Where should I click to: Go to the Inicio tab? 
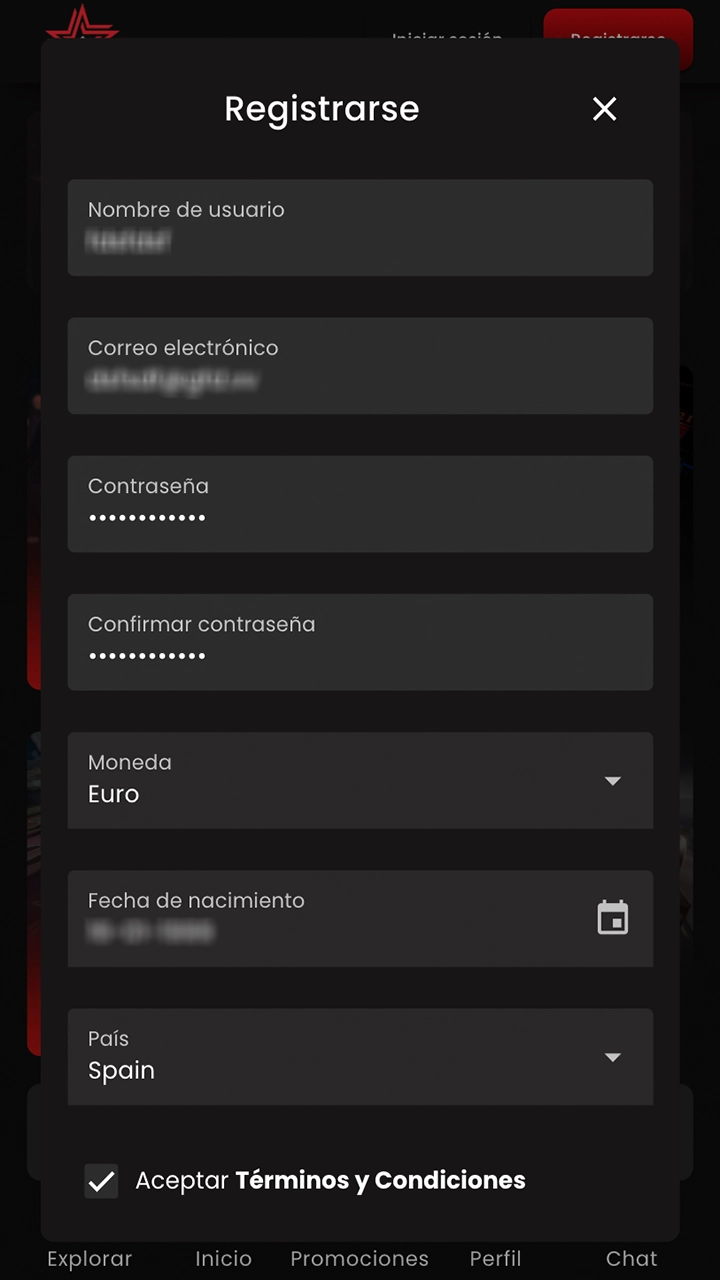pos(223,1258)
